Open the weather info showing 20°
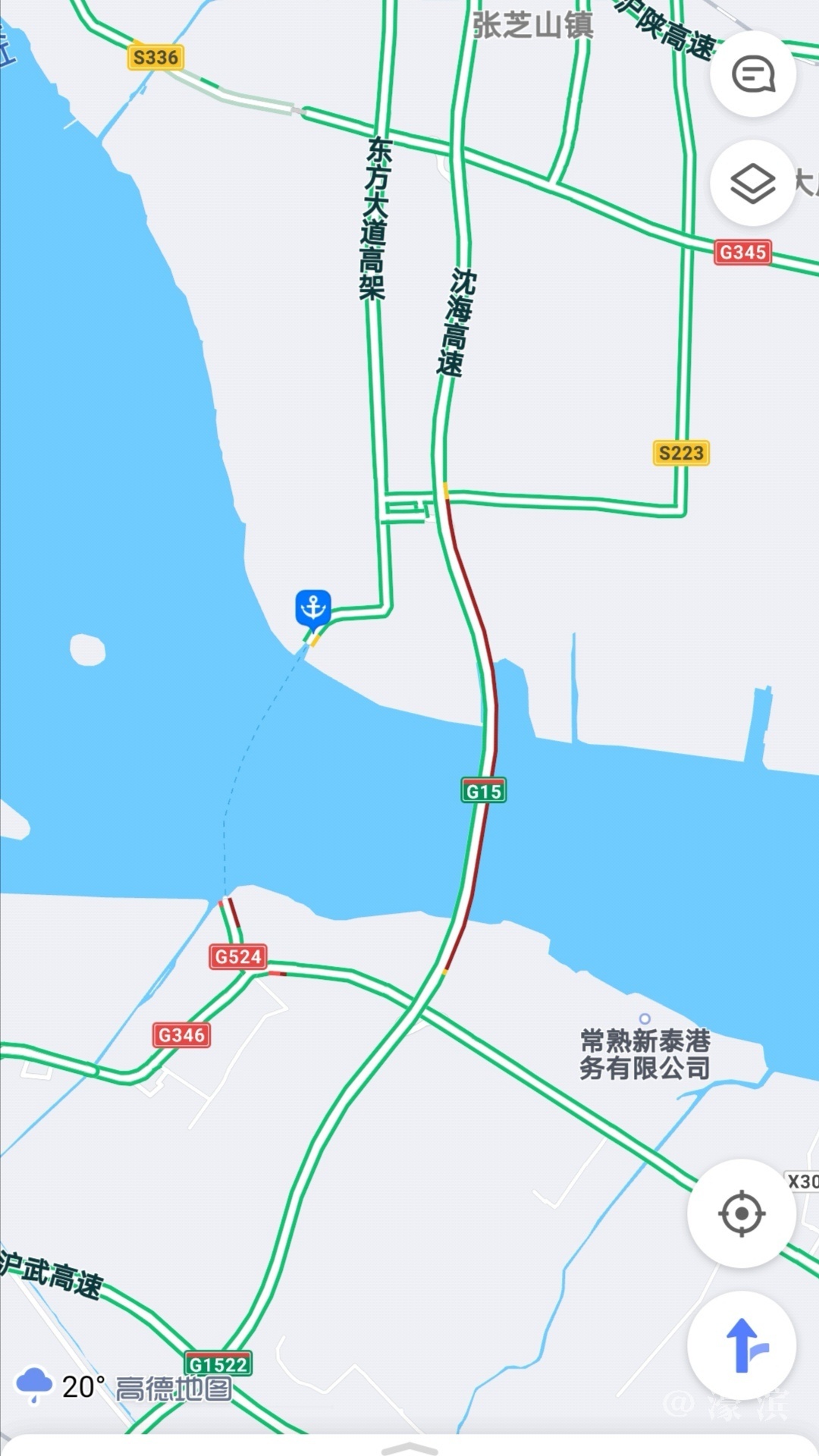Viewport: 819px width, 1456px height. pos(61,1386)
